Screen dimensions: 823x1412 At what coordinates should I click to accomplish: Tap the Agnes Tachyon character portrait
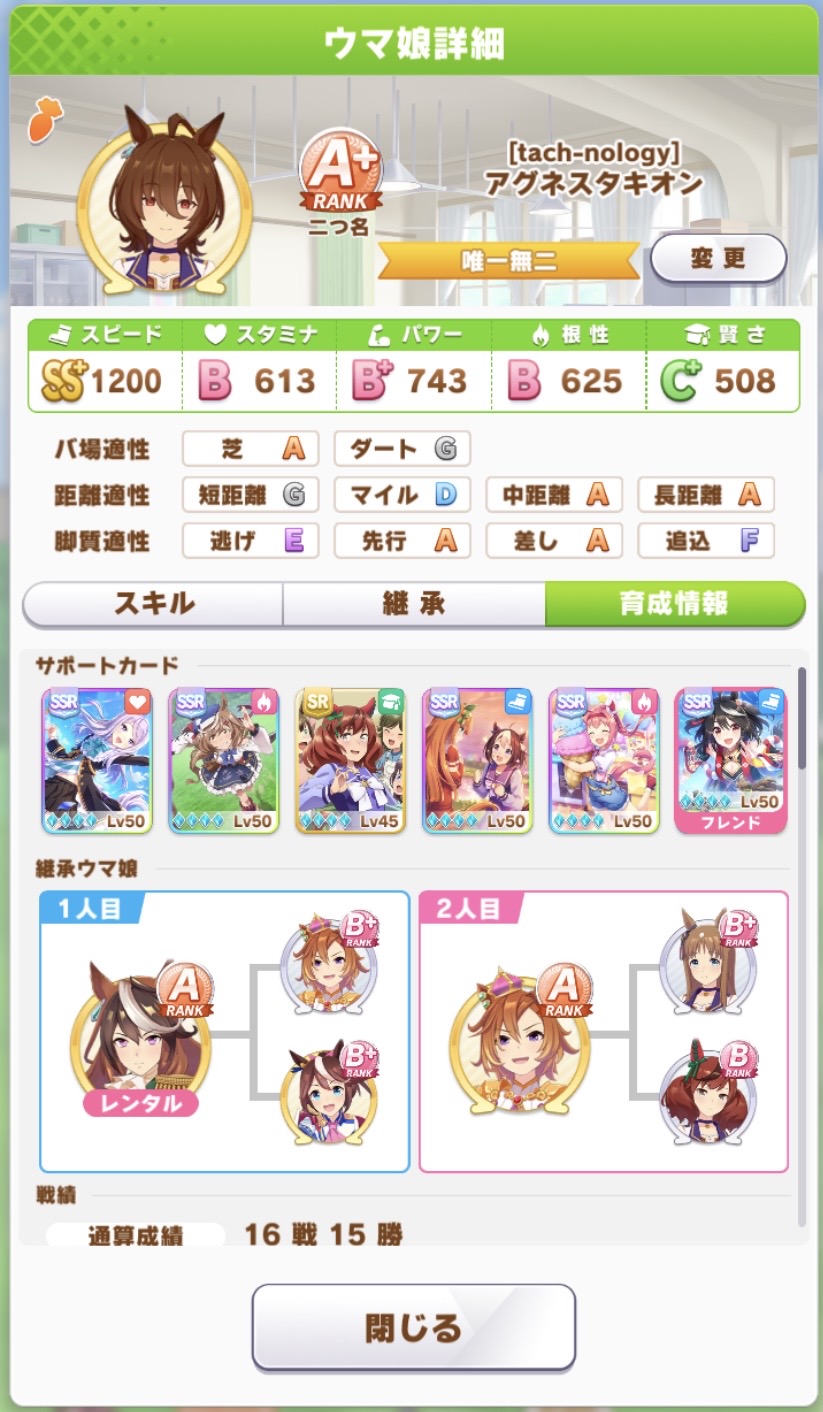point(166,199)
